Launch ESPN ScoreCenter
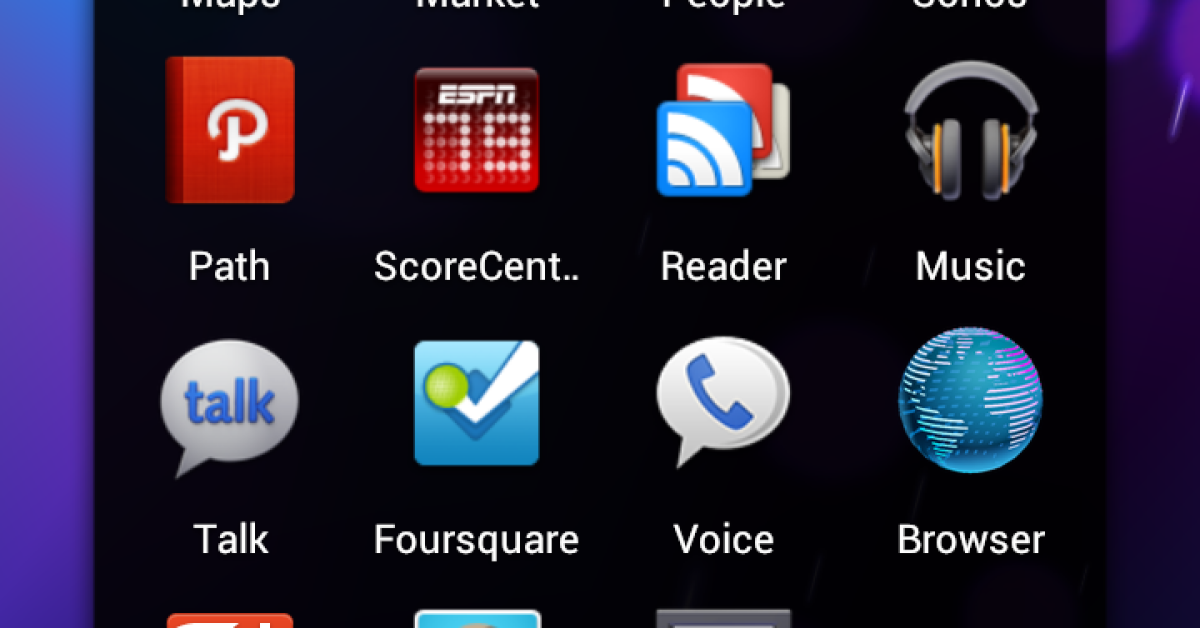 click(477, 131)
